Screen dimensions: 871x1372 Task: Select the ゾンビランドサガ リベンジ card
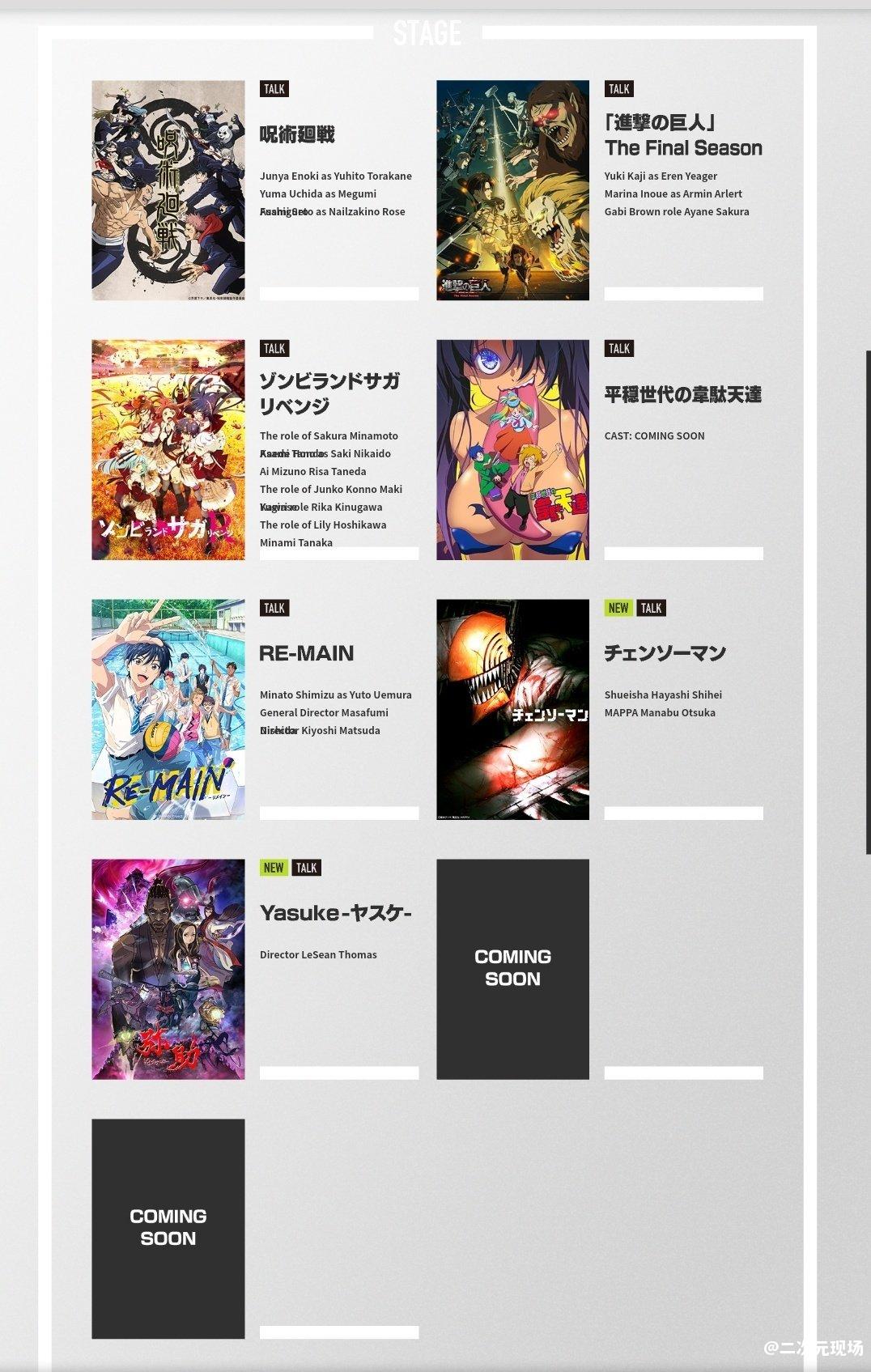coord(168,450)
